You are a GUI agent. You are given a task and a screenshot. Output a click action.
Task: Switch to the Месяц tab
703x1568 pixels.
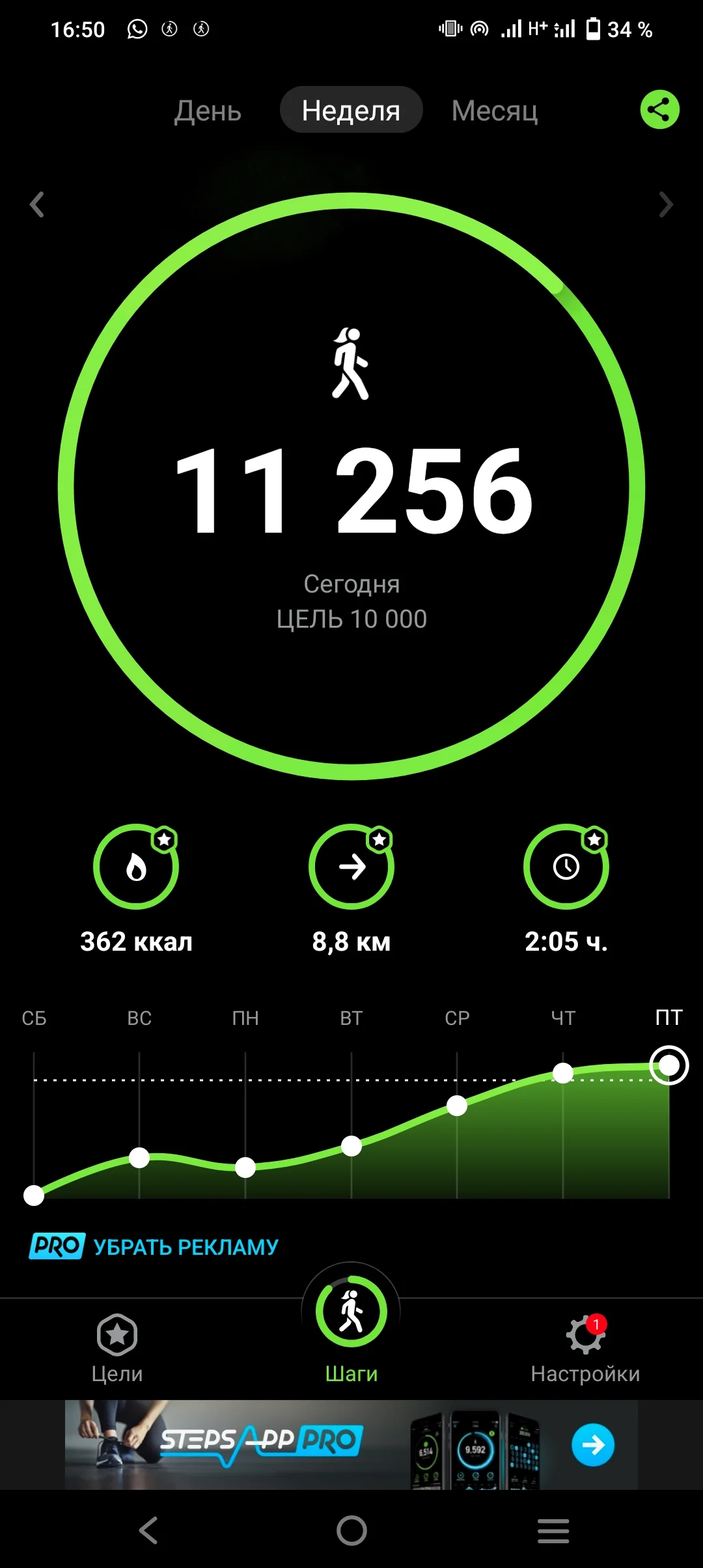[495, 111]
